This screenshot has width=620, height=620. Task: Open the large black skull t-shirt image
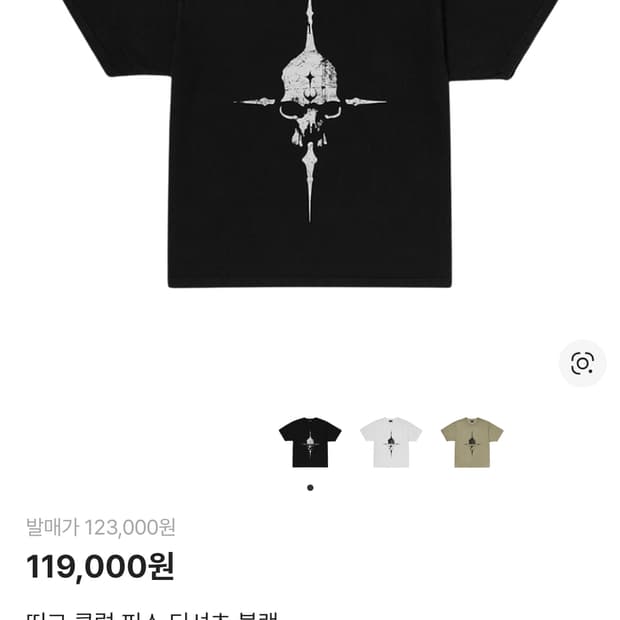click(x=310, y=140)
